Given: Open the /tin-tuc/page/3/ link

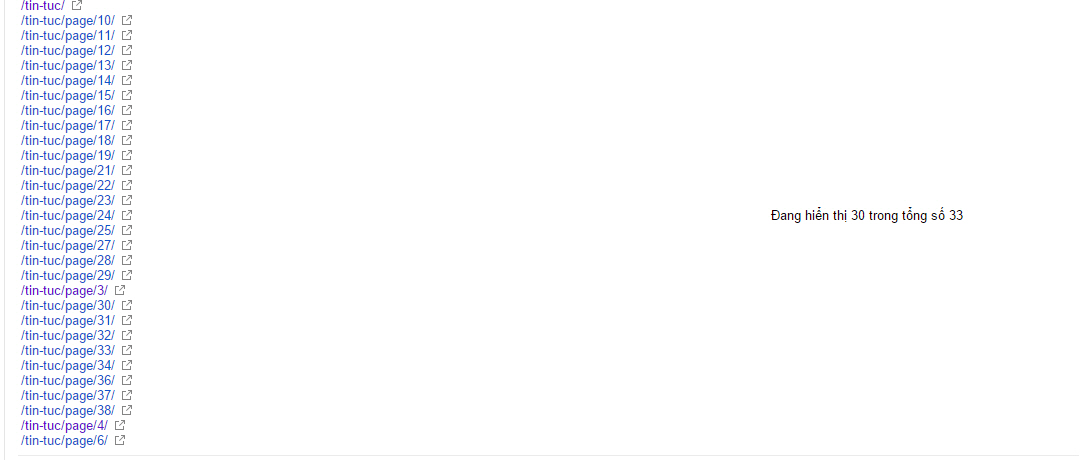Looking at the screenshot, I should [x=64, y=290].
